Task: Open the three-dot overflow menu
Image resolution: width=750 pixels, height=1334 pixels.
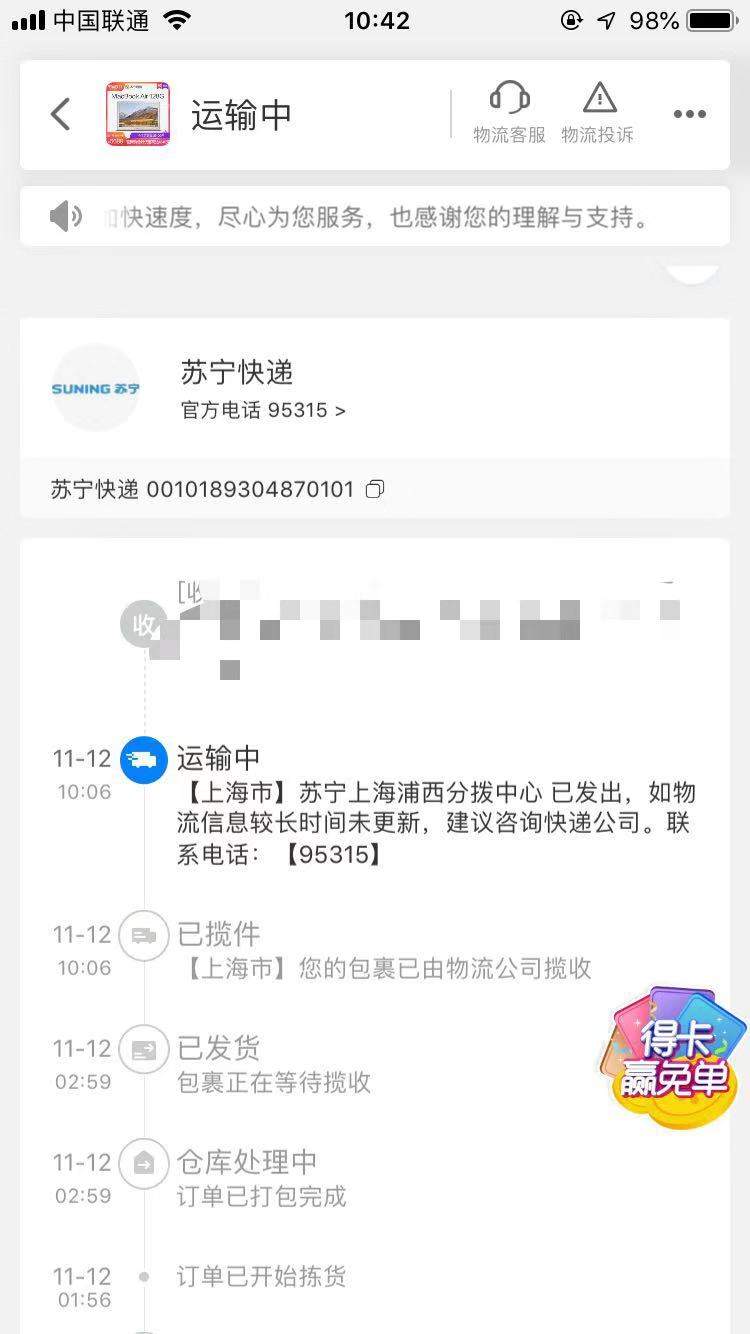Action: coord(689,115)
